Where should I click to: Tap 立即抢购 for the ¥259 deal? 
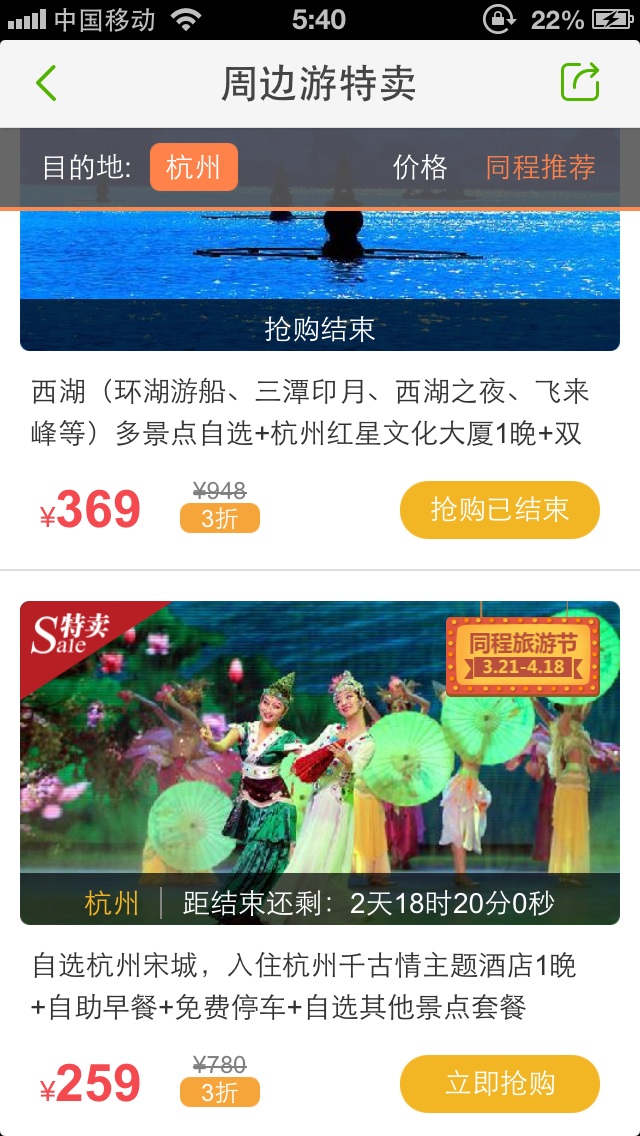pos(500,1084)
